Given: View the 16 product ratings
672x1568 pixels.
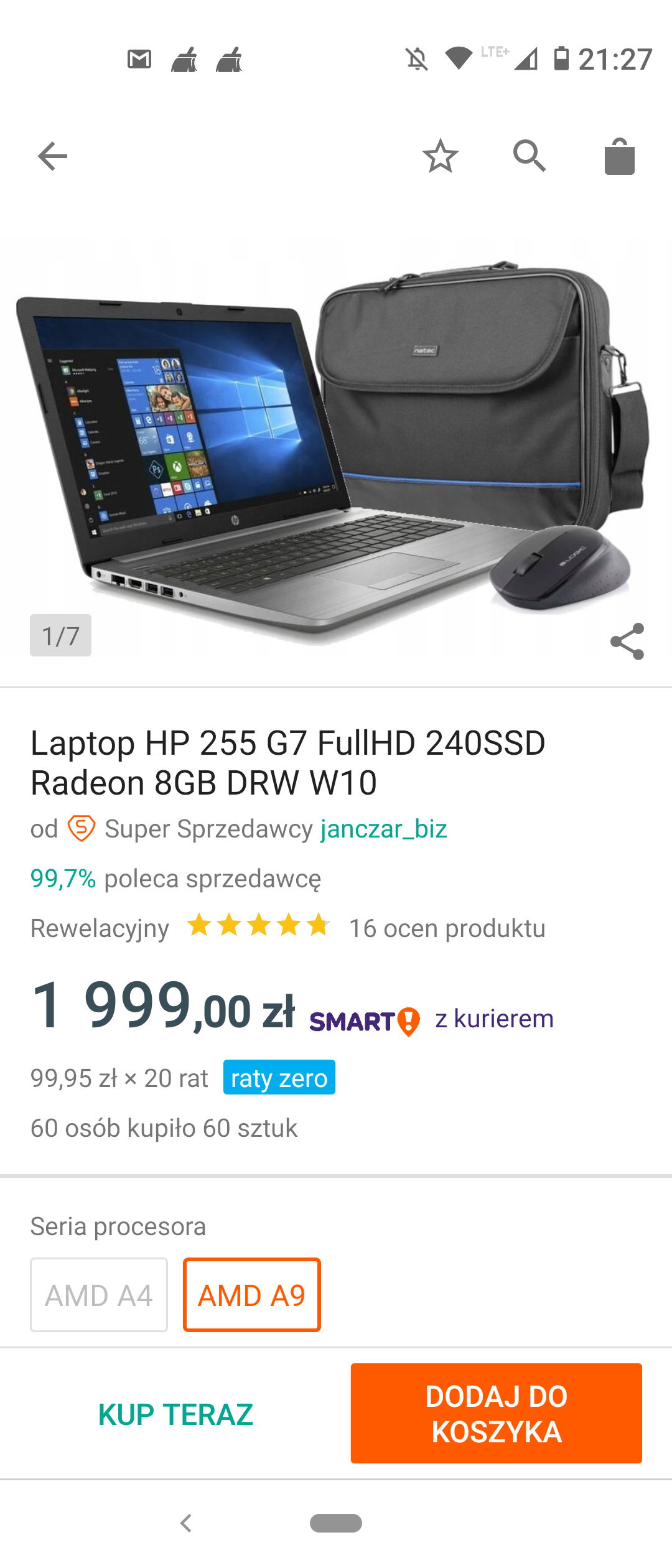Looking at the screenshot, I should pos(447,928).
